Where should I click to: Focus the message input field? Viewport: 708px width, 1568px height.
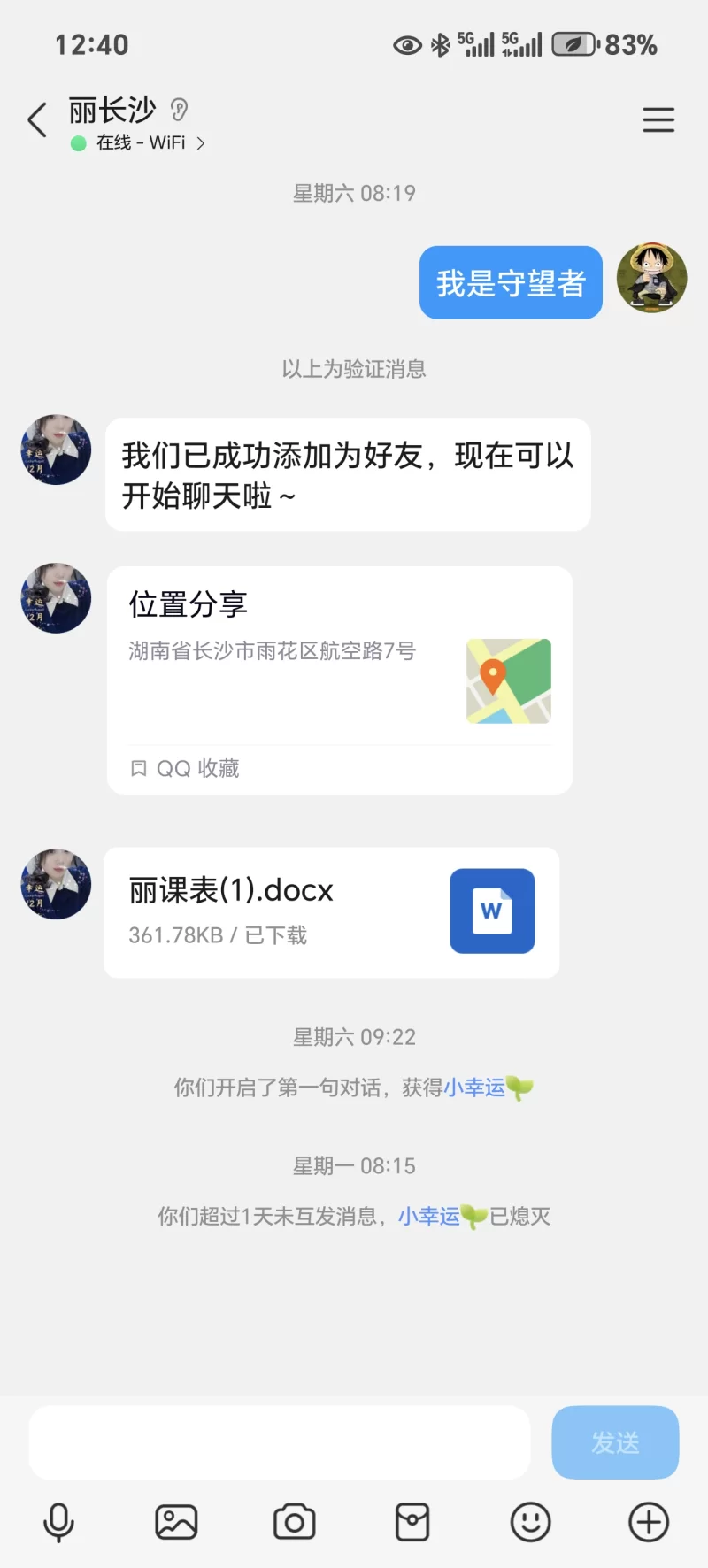coord(280,1442)
